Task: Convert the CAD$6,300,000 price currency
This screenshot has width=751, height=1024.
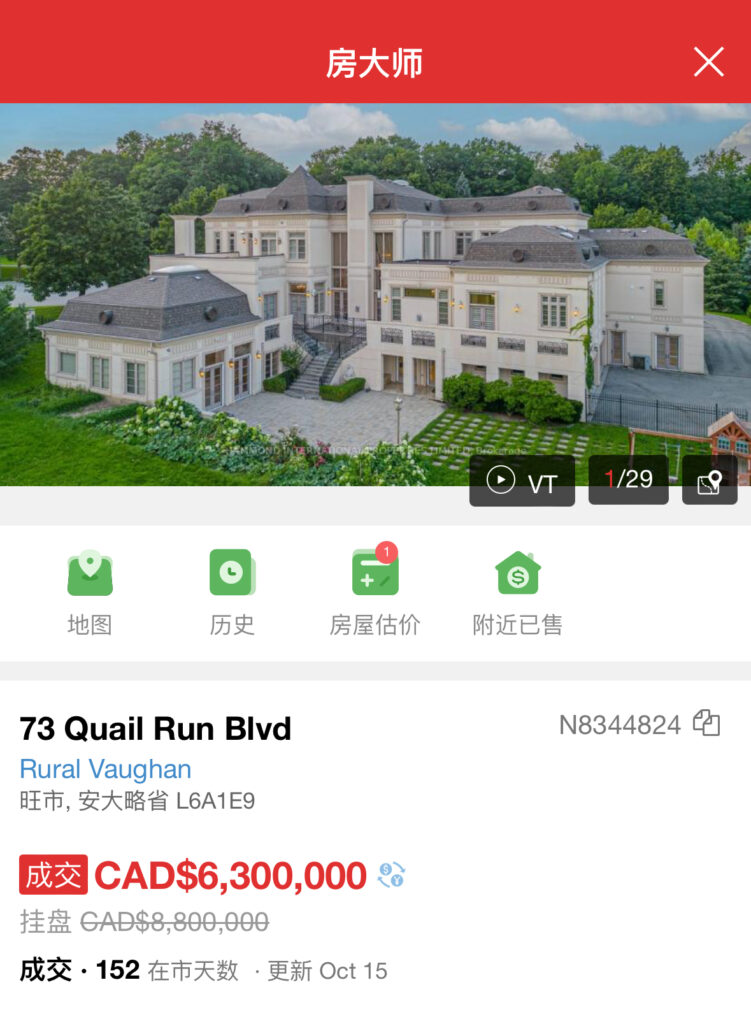Action: [391, 876]
